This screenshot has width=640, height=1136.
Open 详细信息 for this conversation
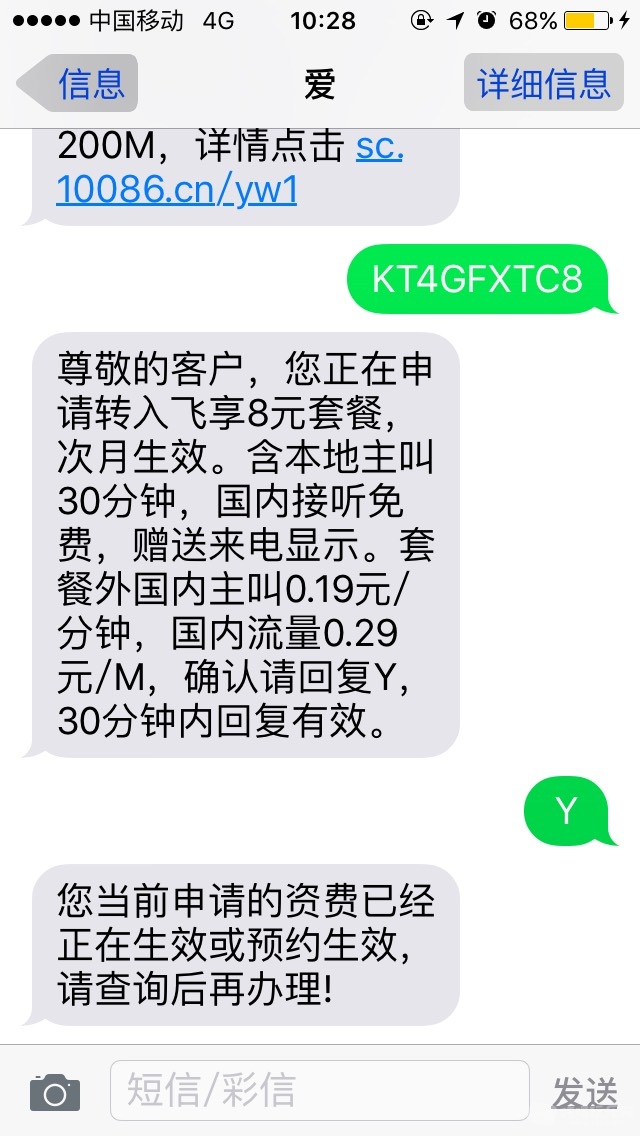[543, 83]
